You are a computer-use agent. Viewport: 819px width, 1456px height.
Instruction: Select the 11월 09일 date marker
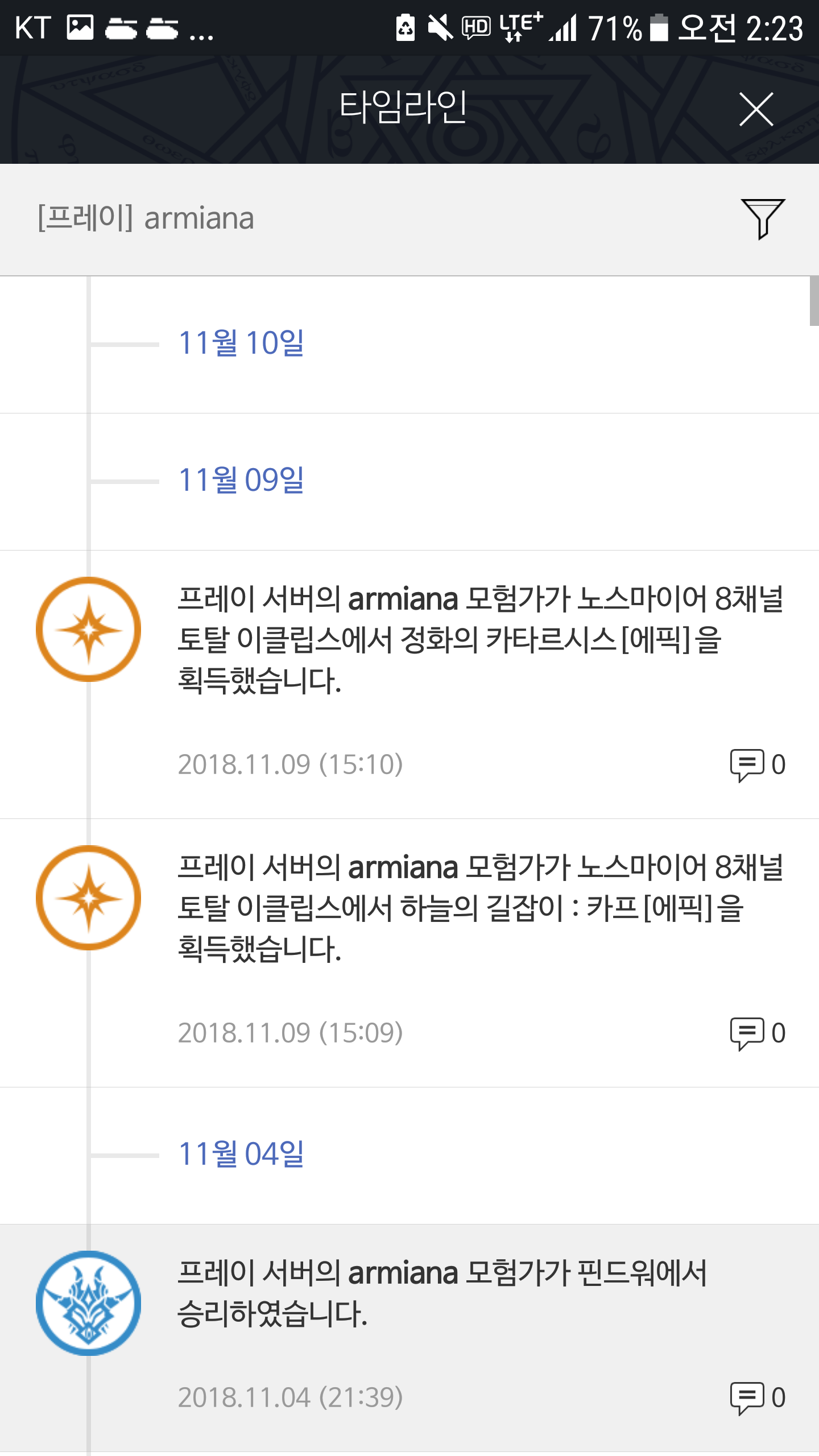241,480
